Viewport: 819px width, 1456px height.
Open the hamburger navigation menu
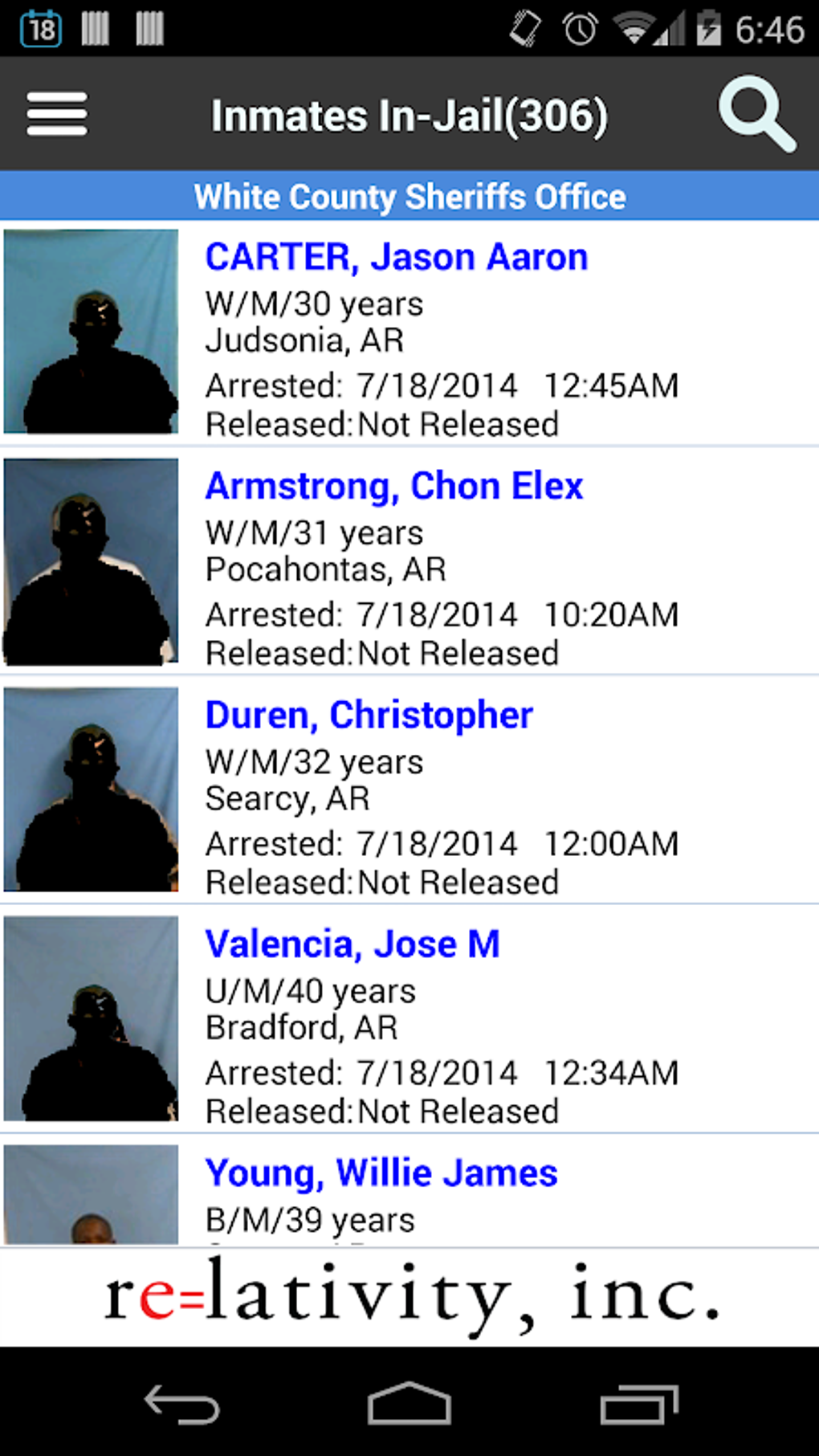(x=56, y=114)
